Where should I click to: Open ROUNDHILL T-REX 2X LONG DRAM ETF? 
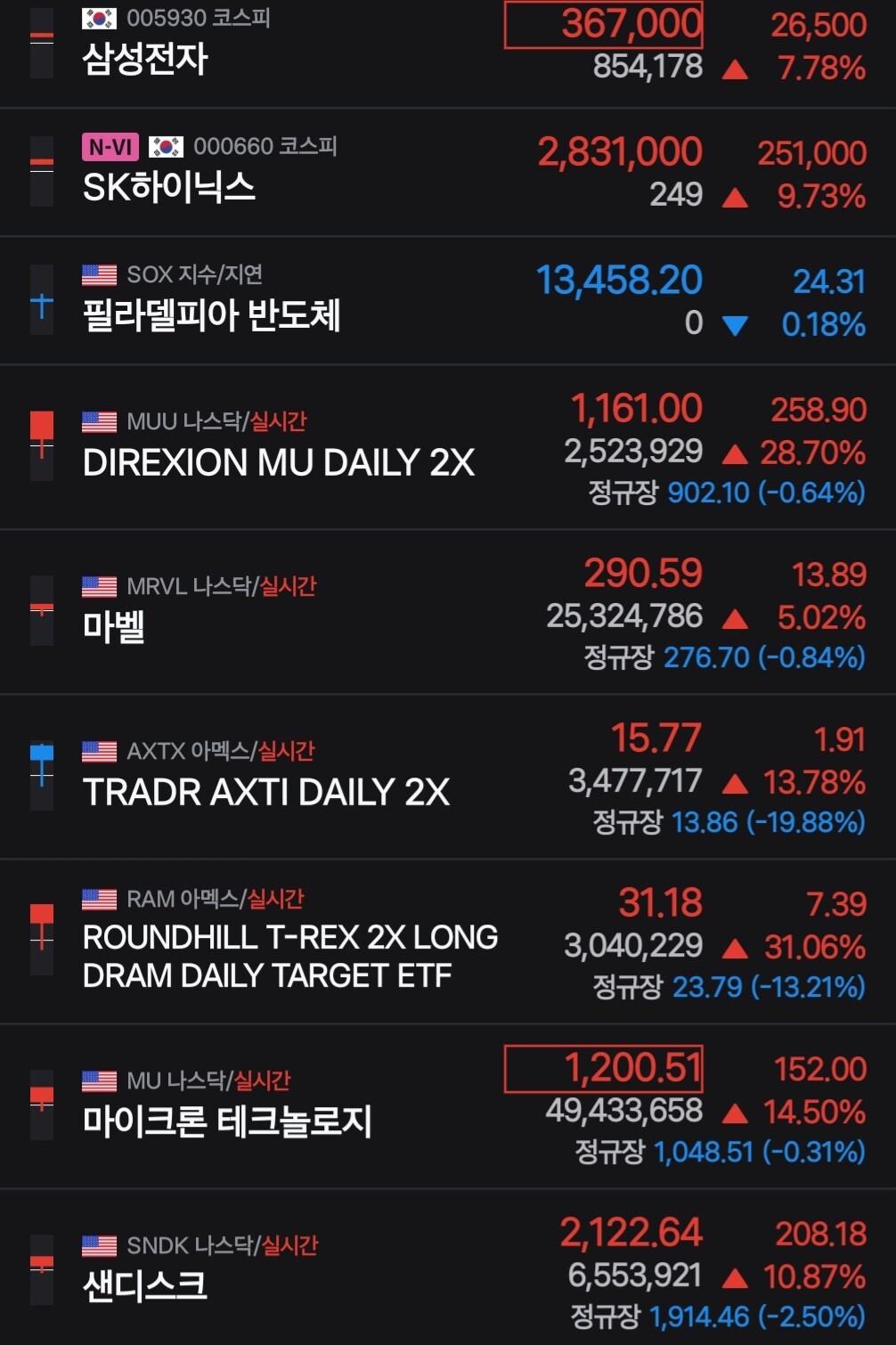448,941
